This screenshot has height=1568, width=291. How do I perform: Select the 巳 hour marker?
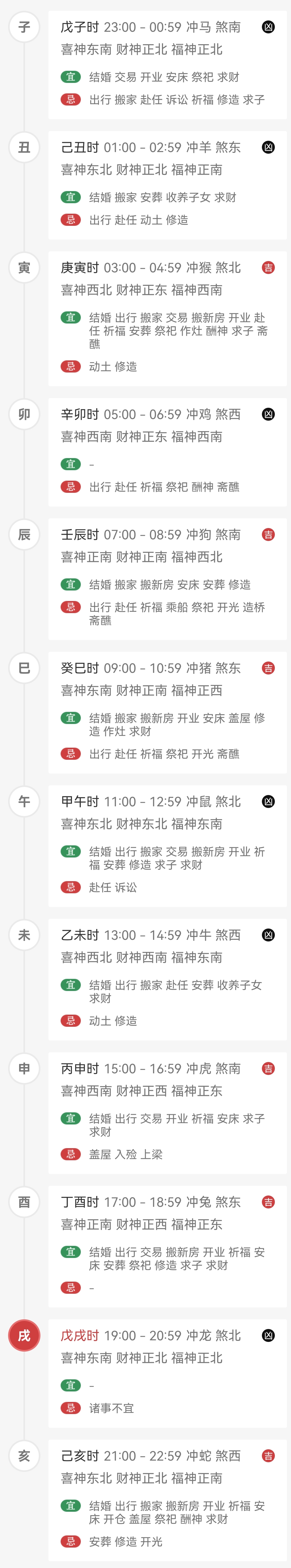pos(24,668)
